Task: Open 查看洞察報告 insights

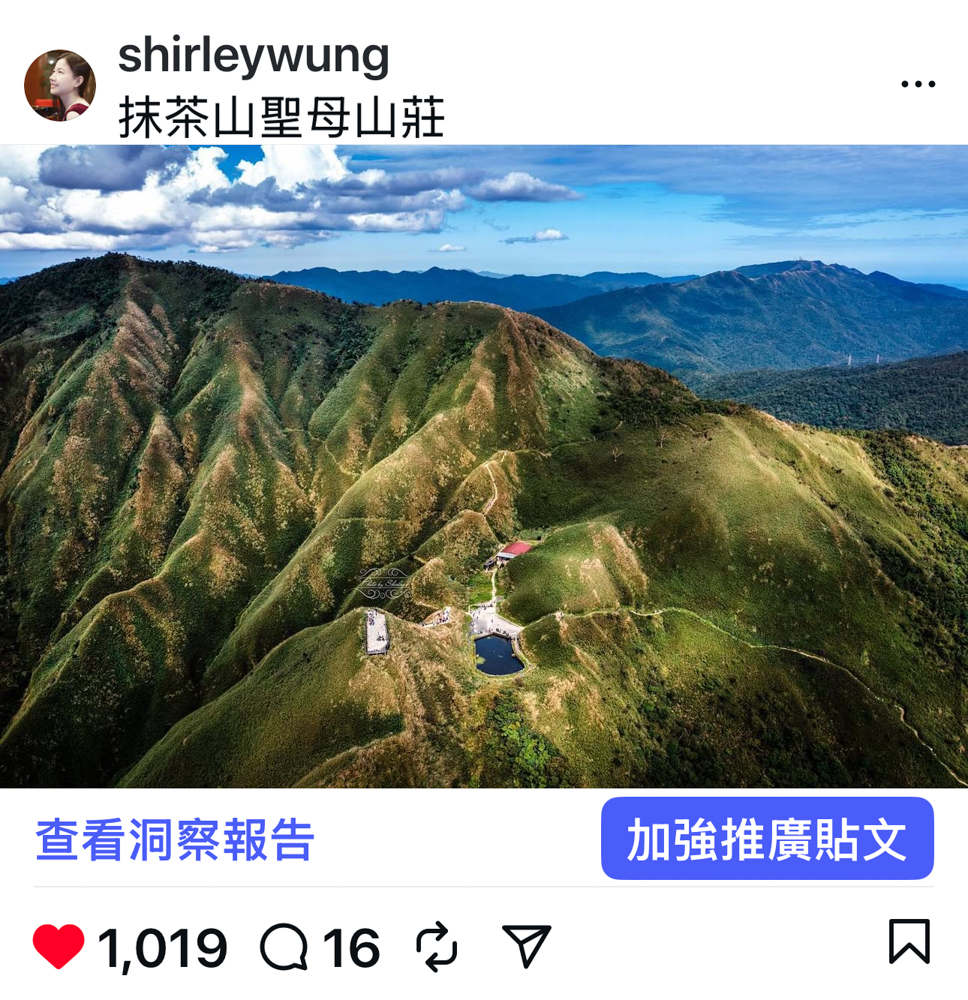Action: (175, 840)
